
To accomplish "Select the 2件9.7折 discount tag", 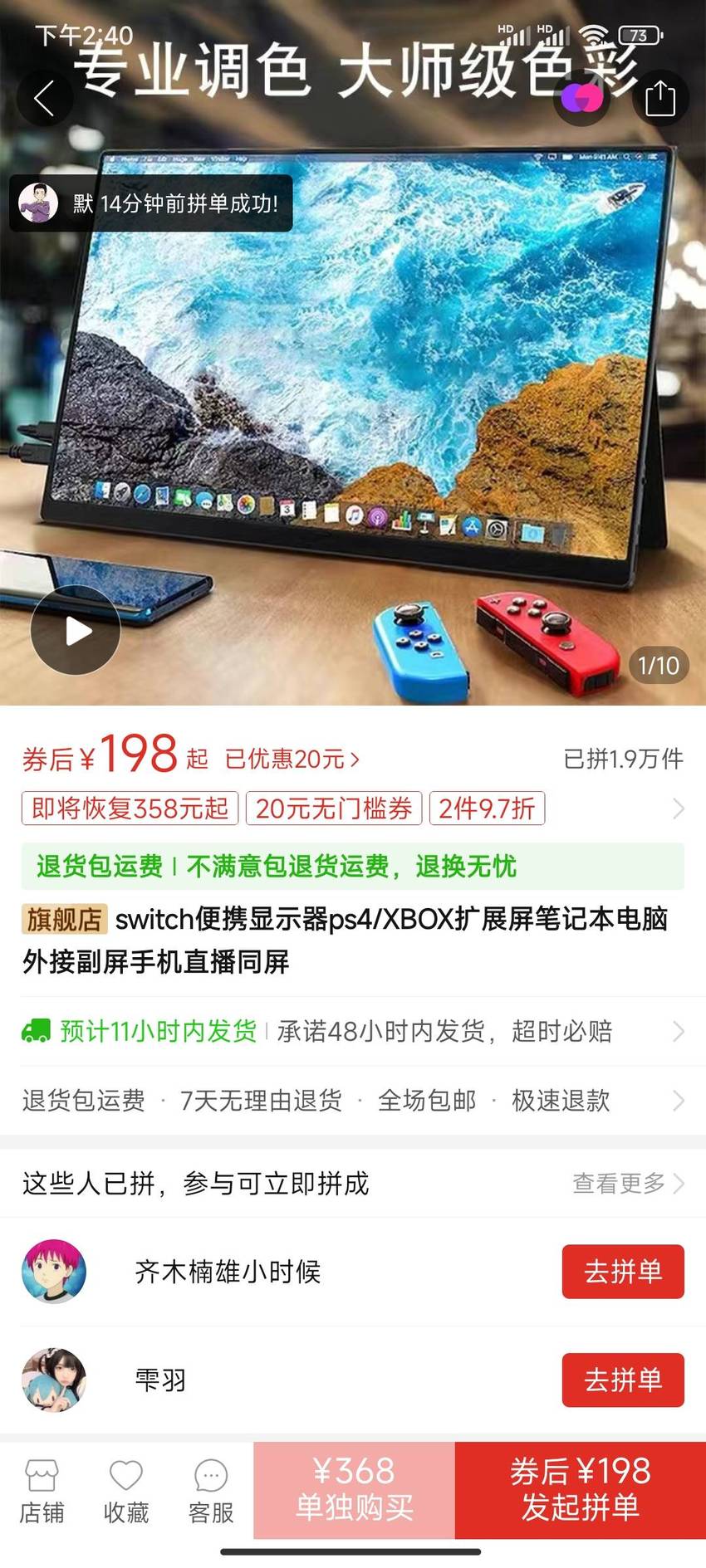I will pyautogui.click(x=487, y=808).
